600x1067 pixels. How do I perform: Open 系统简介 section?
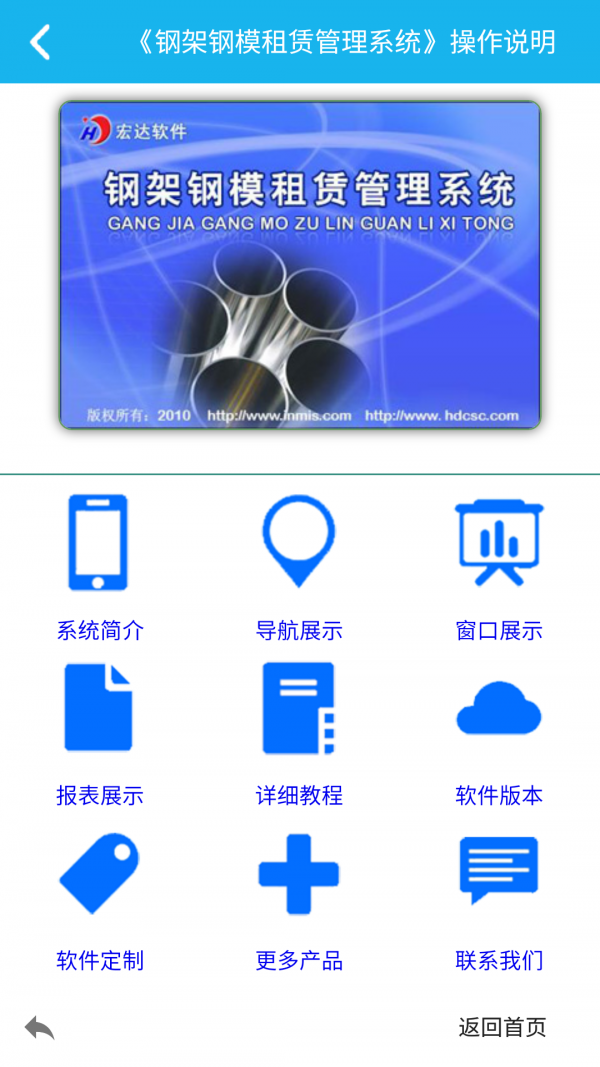coord(99,567)
